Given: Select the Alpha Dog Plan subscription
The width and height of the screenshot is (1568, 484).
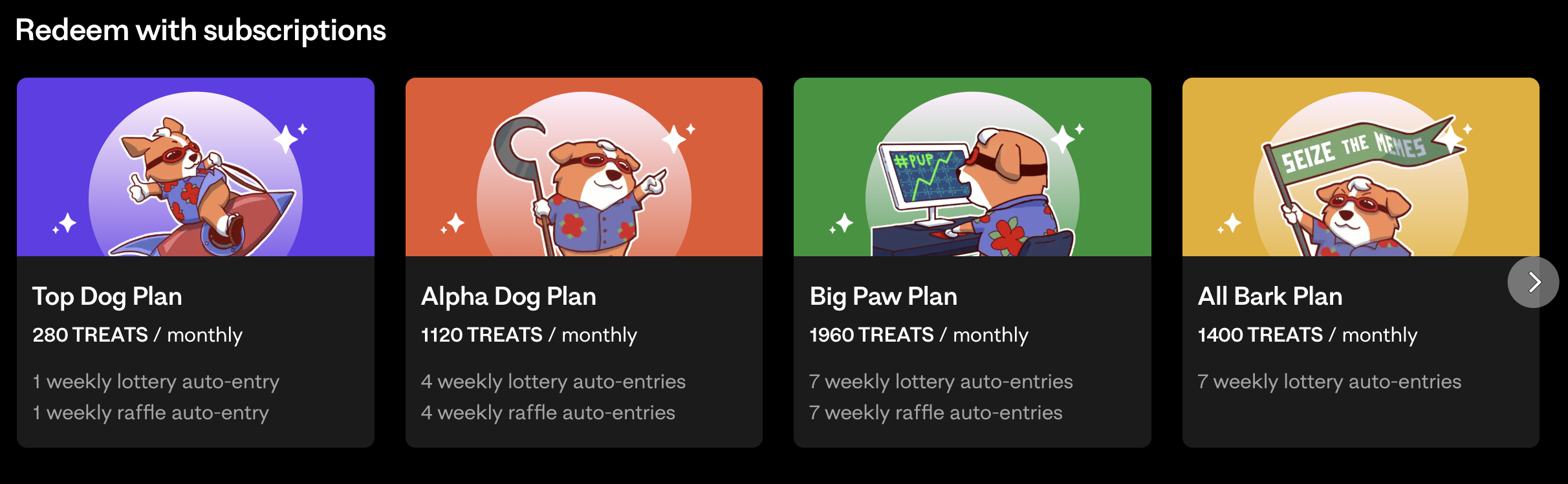Looking at the screenshot, I should point(583,262).
